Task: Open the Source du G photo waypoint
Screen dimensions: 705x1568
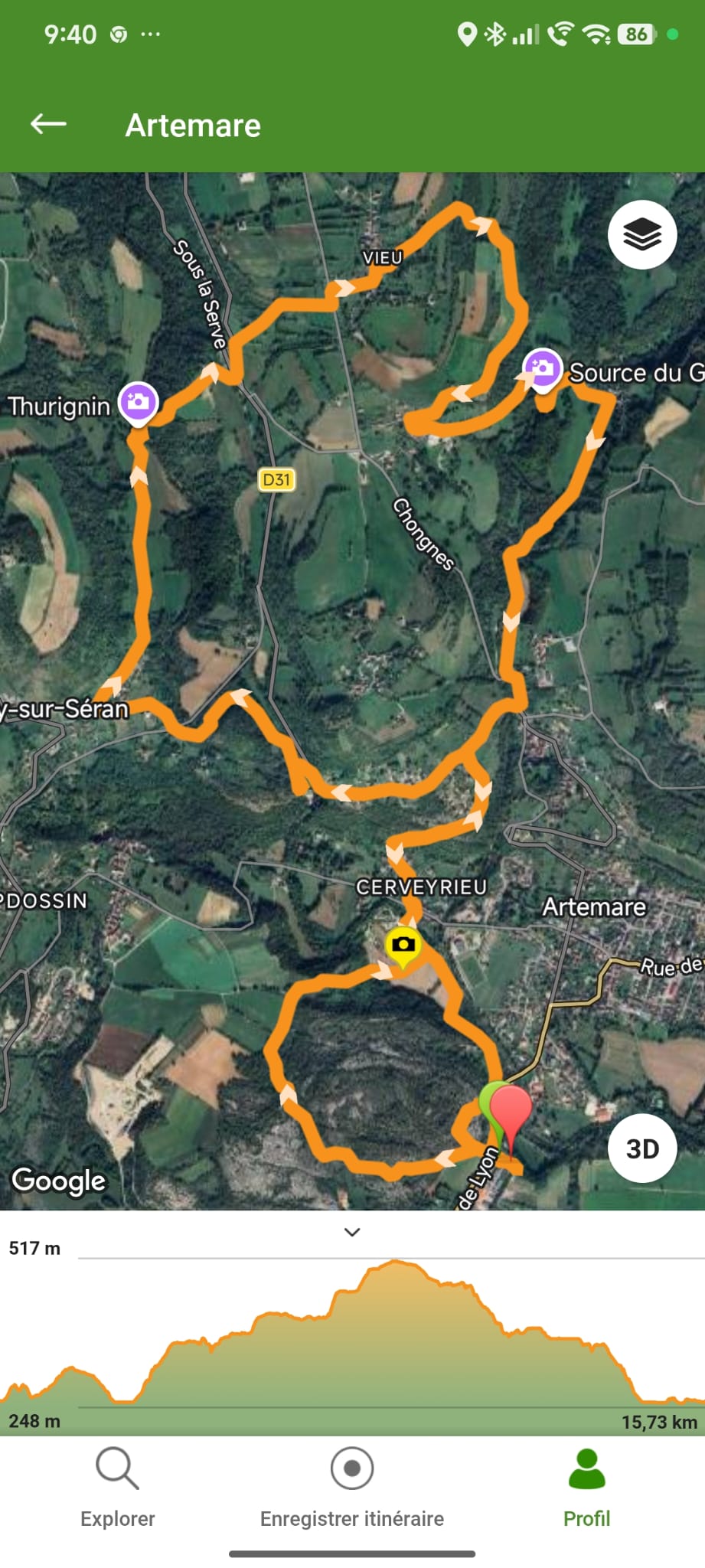Action: [543, 369]
